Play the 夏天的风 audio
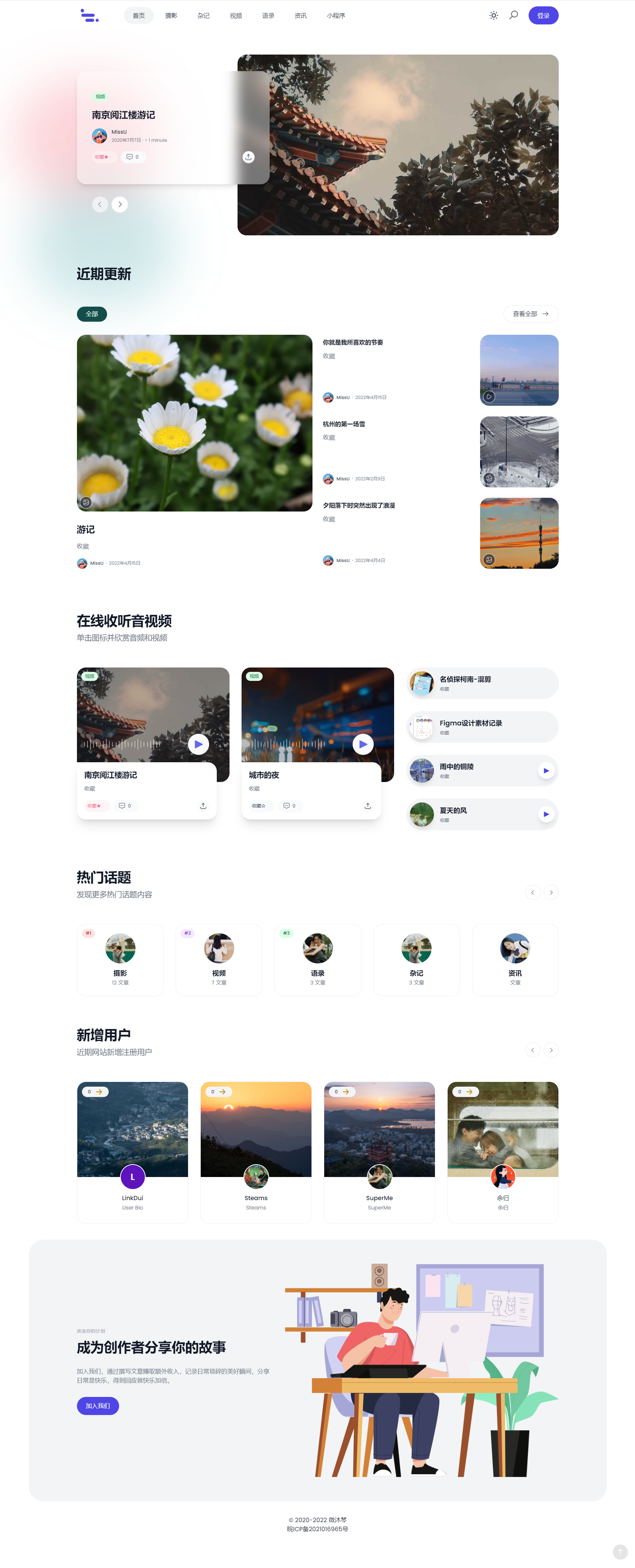 pos(546,814)
